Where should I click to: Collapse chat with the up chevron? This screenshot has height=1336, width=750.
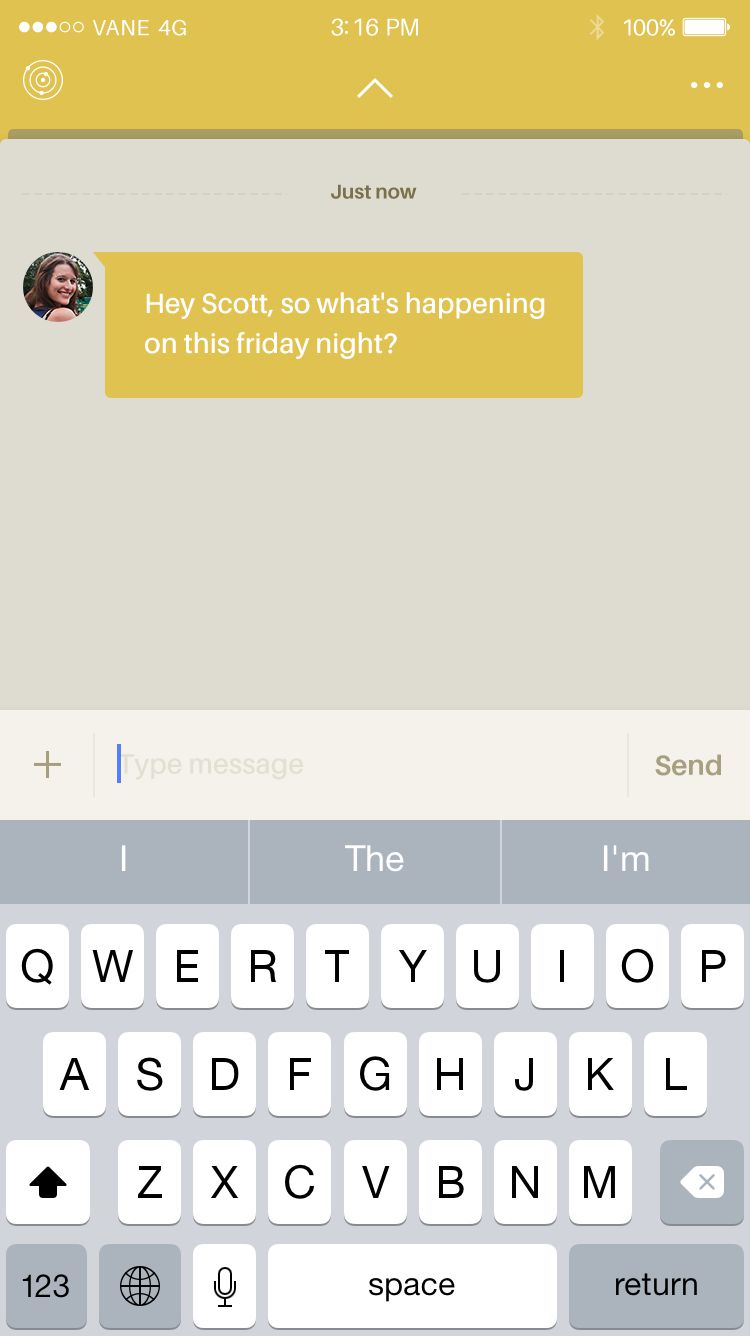point(375,88)
